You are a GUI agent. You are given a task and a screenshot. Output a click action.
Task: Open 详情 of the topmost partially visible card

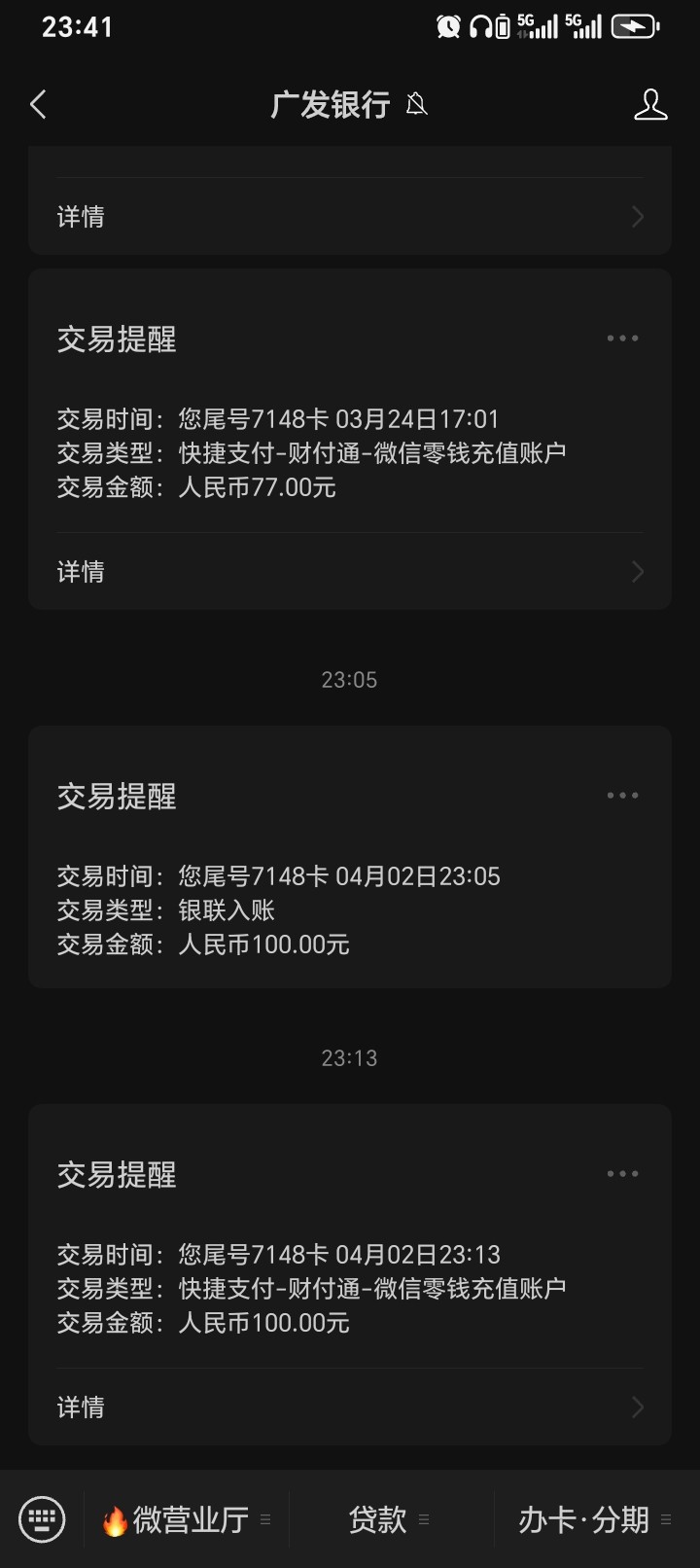click(x=350, y=216)
